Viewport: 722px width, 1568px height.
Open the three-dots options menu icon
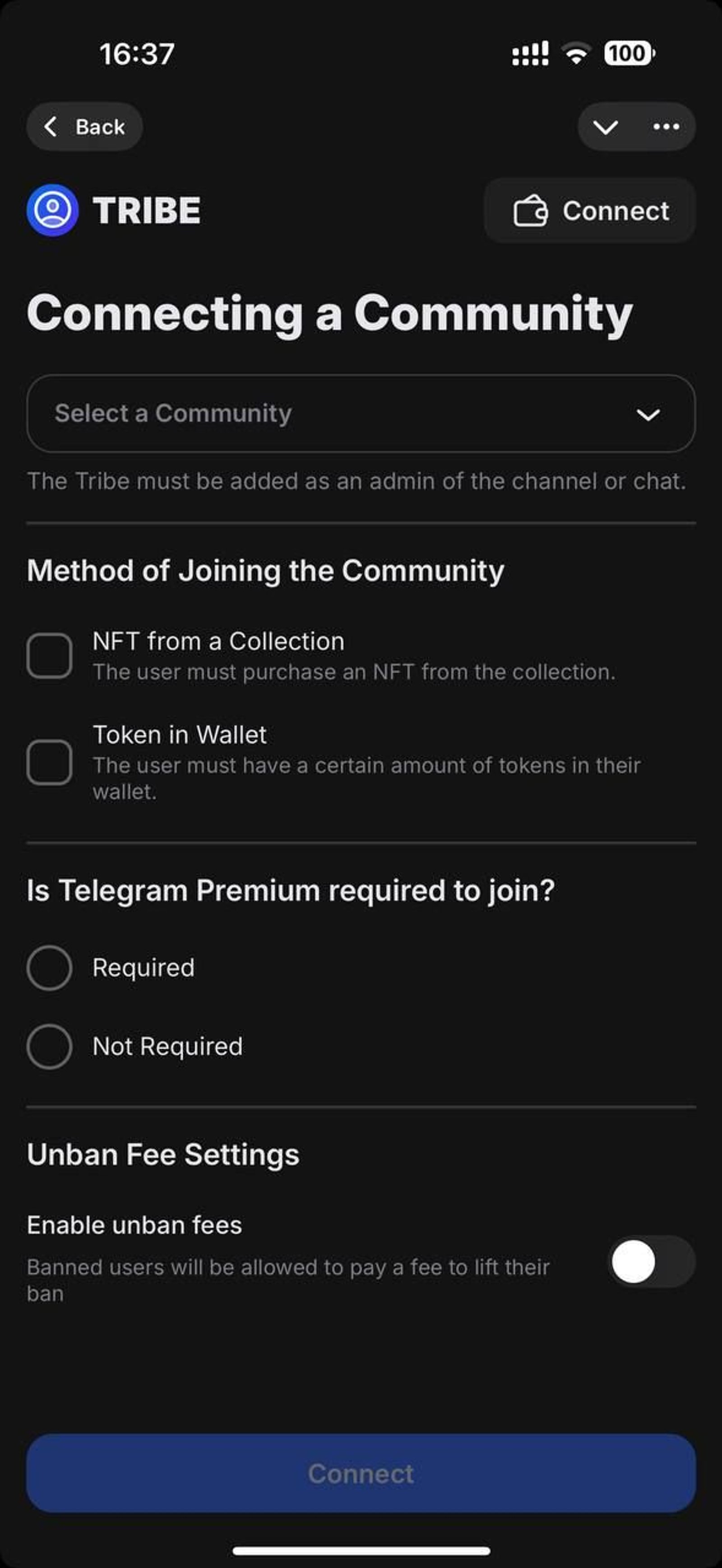pos(666,126)
